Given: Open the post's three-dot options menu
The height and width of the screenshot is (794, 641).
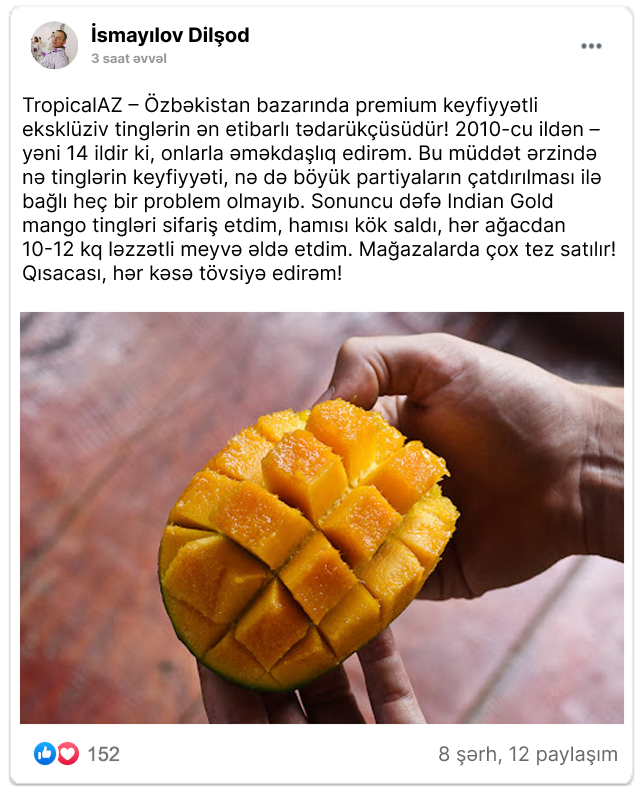Looking at the screenshot, I should coord(591,46).
